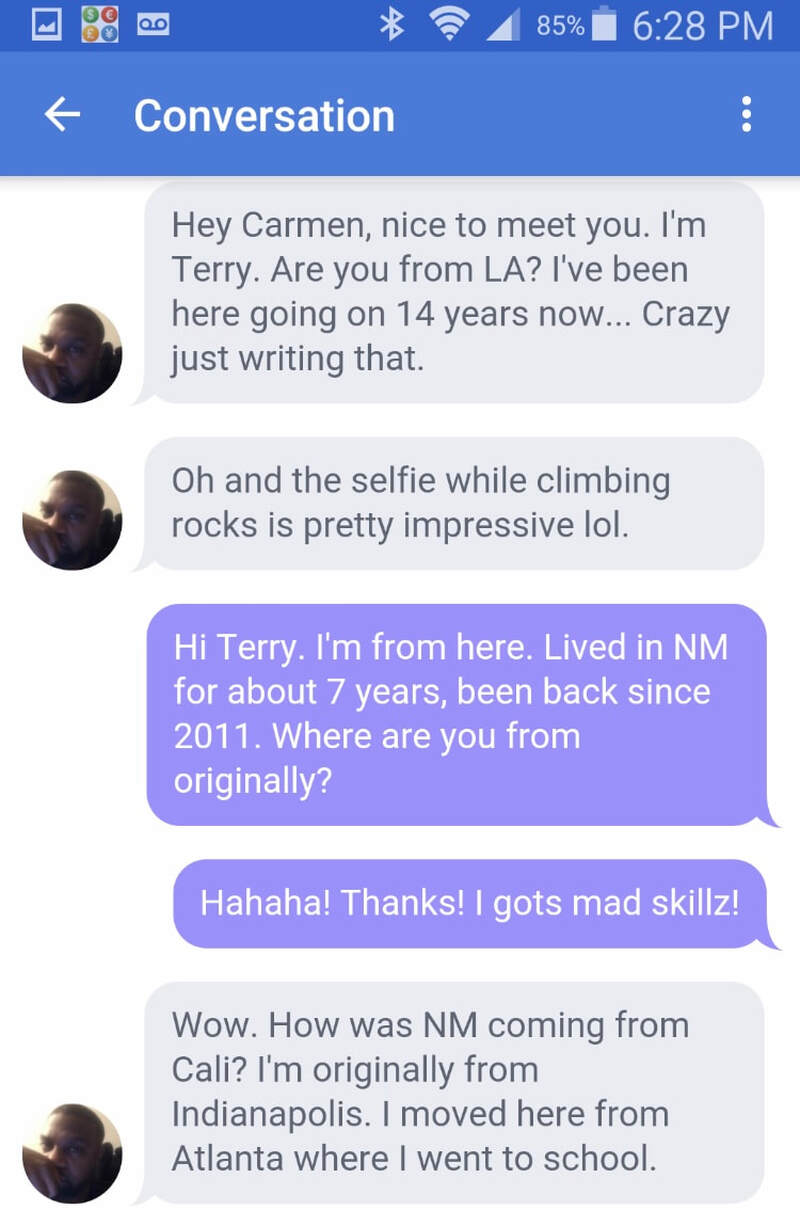
Task: Open the three-dot overflow menu
Action: (746, 116)
